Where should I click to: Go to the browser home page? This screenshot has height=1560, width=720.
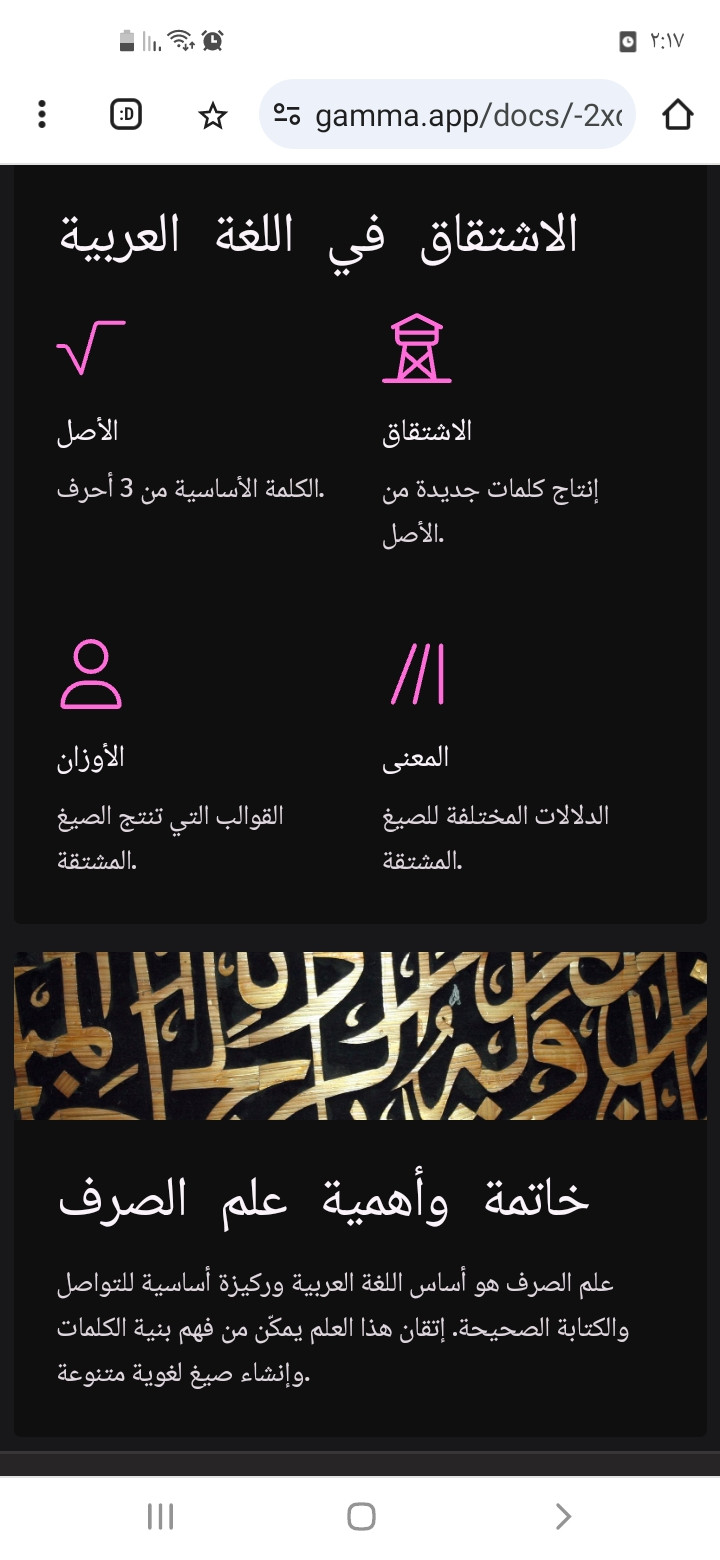pyautogui.click(x=677, y=115)
